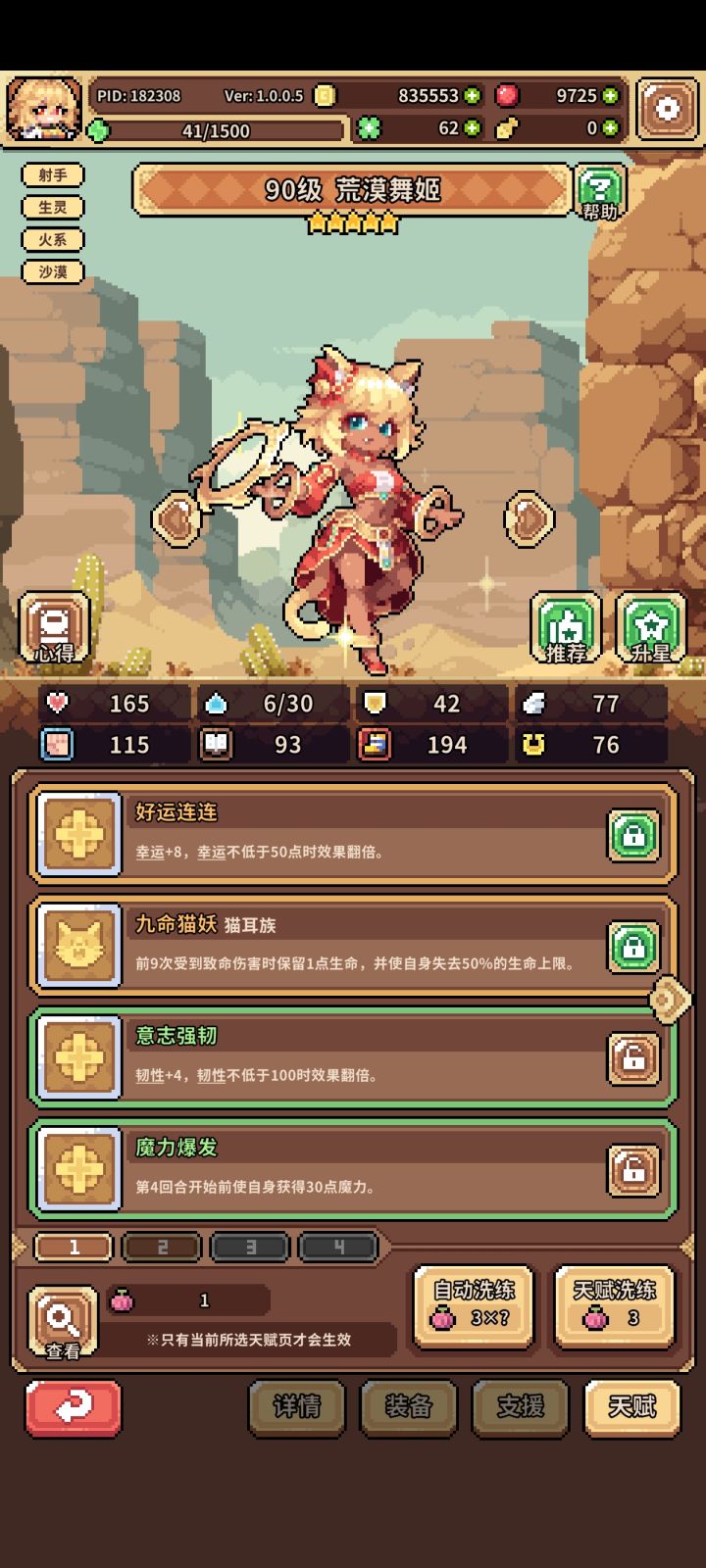The height and width of the screenshot is (1568, 706).
Task: Select the 升星 star-up icon
Action: click(648, 628)
